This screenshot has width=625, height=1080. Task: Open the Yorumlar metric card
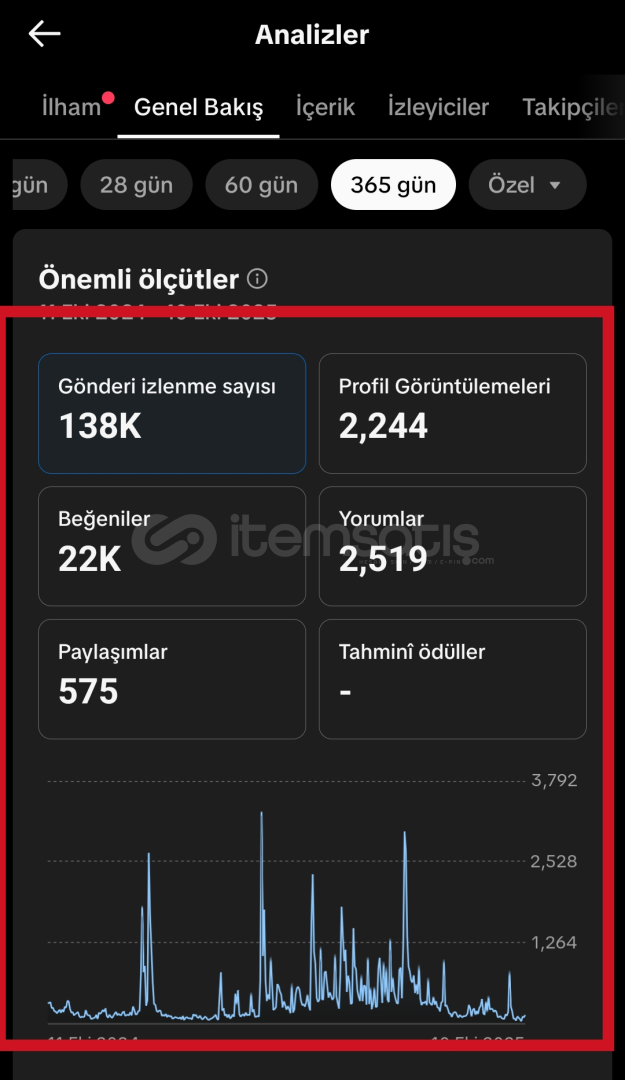pyautogui.click(x=452, y=546)
